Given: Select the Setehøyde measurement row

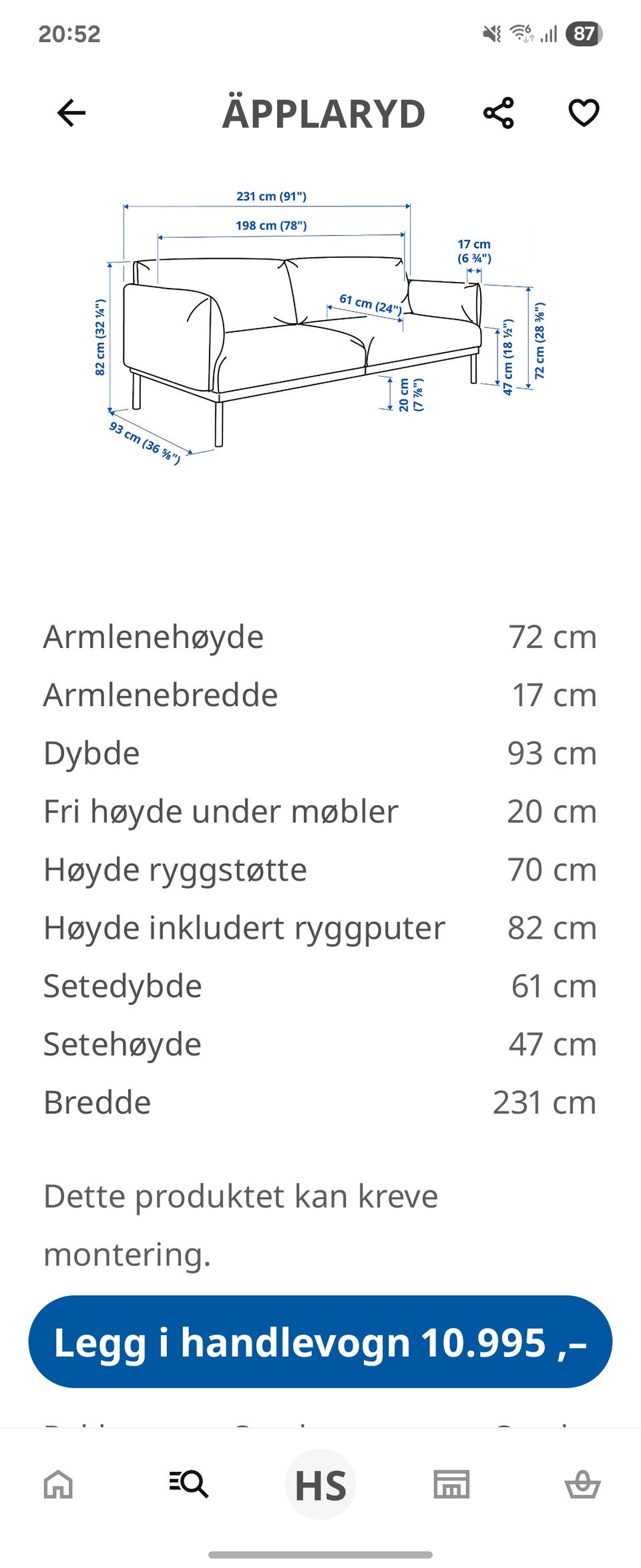Looking at the screenshot, I should tap(320, 1042).
